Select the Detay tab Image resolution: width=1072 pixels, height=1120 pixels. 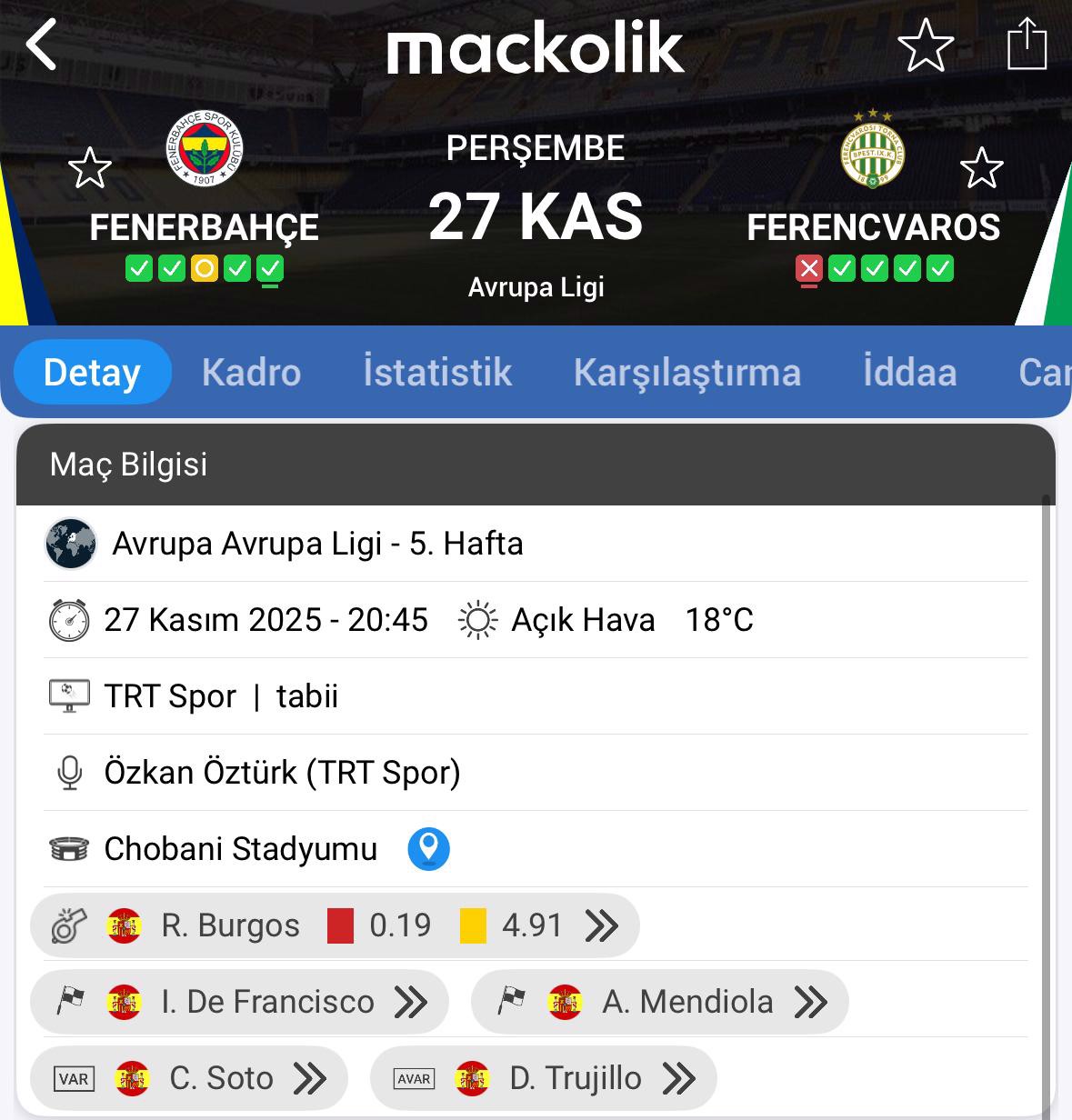[92, 373]
